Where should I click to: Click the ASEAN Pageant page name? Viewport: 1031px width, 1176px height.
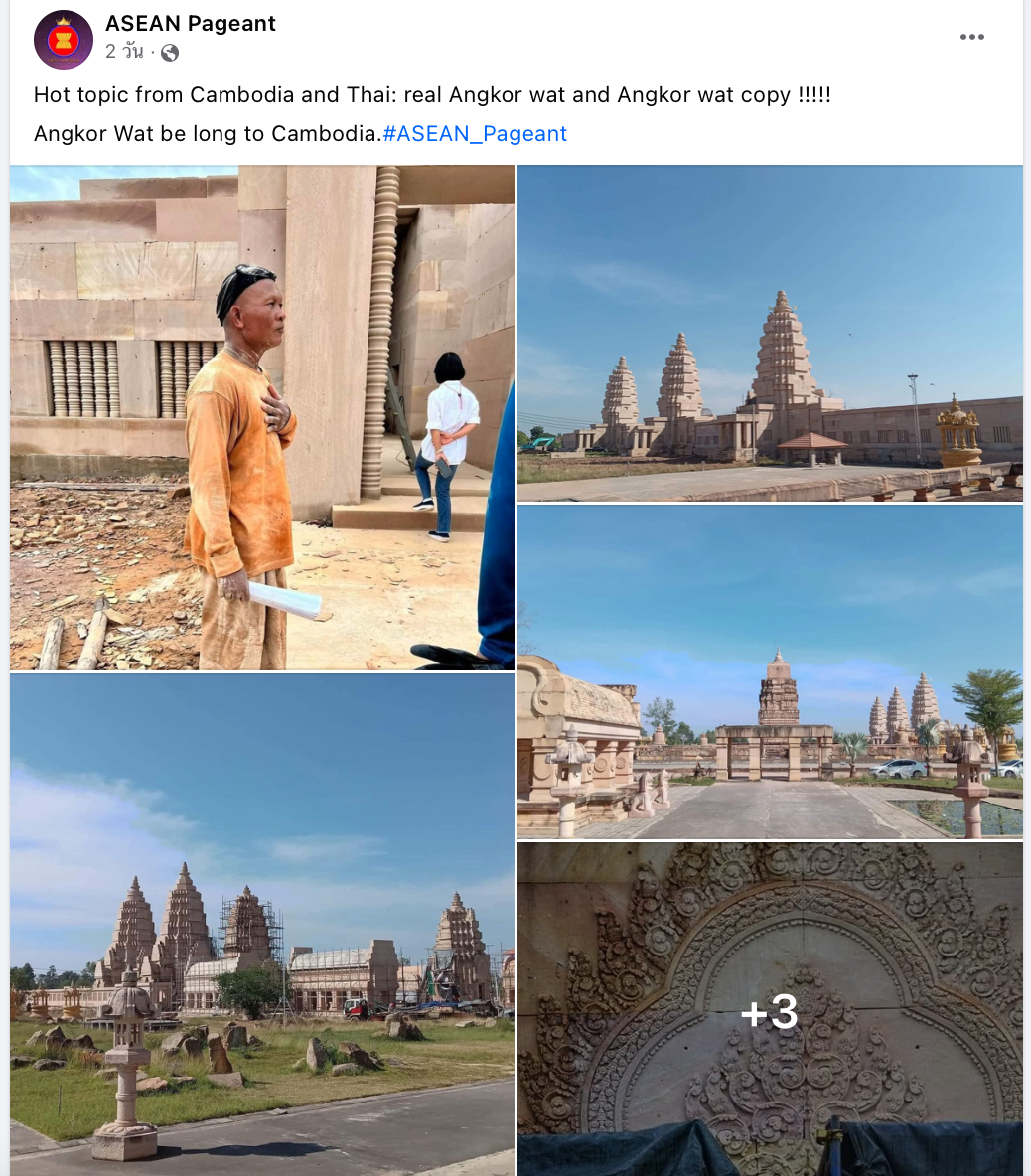[x=189, y=23]
